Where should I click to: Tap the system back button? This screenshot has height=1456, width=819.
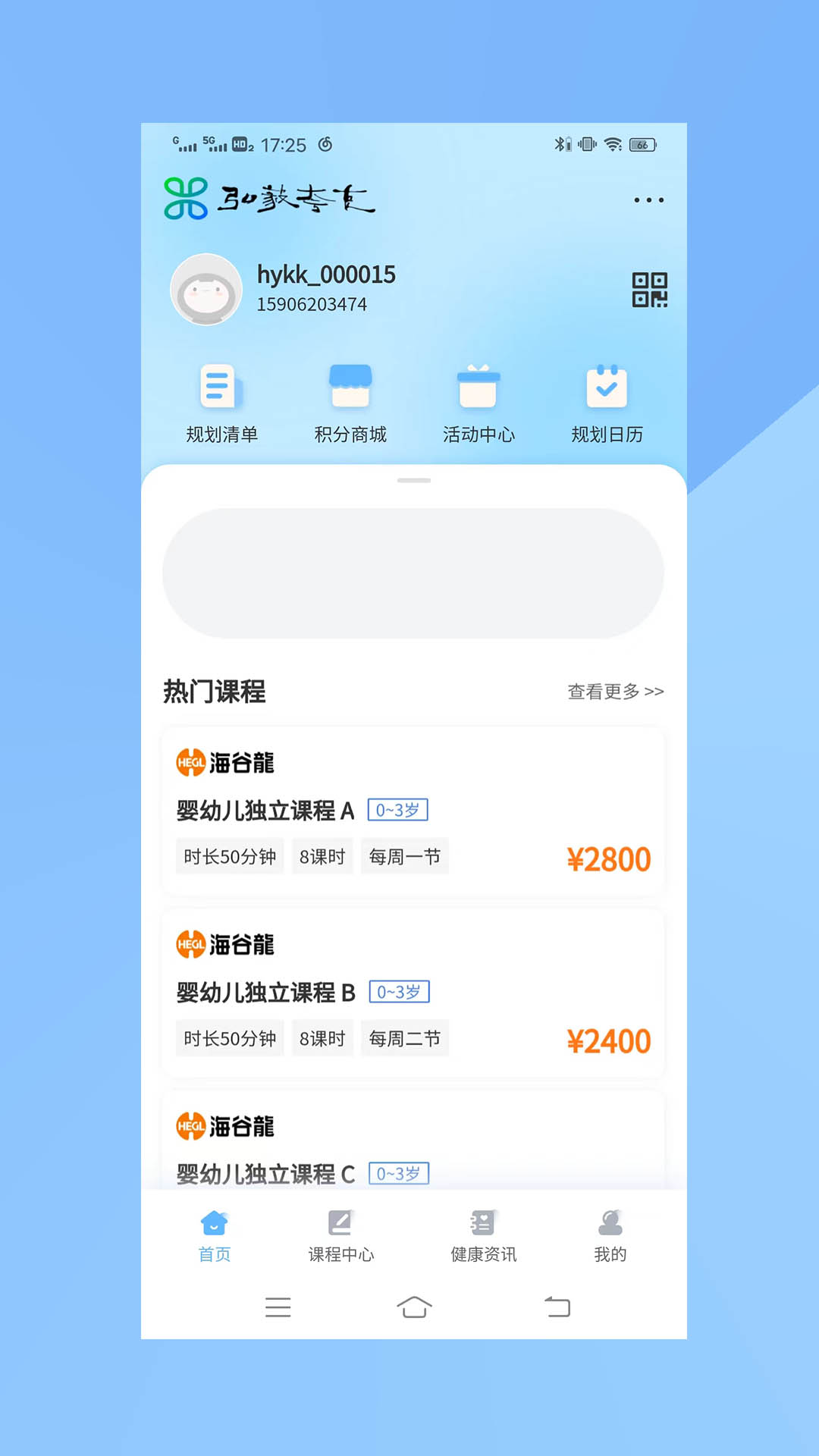tap(557, 1307)
